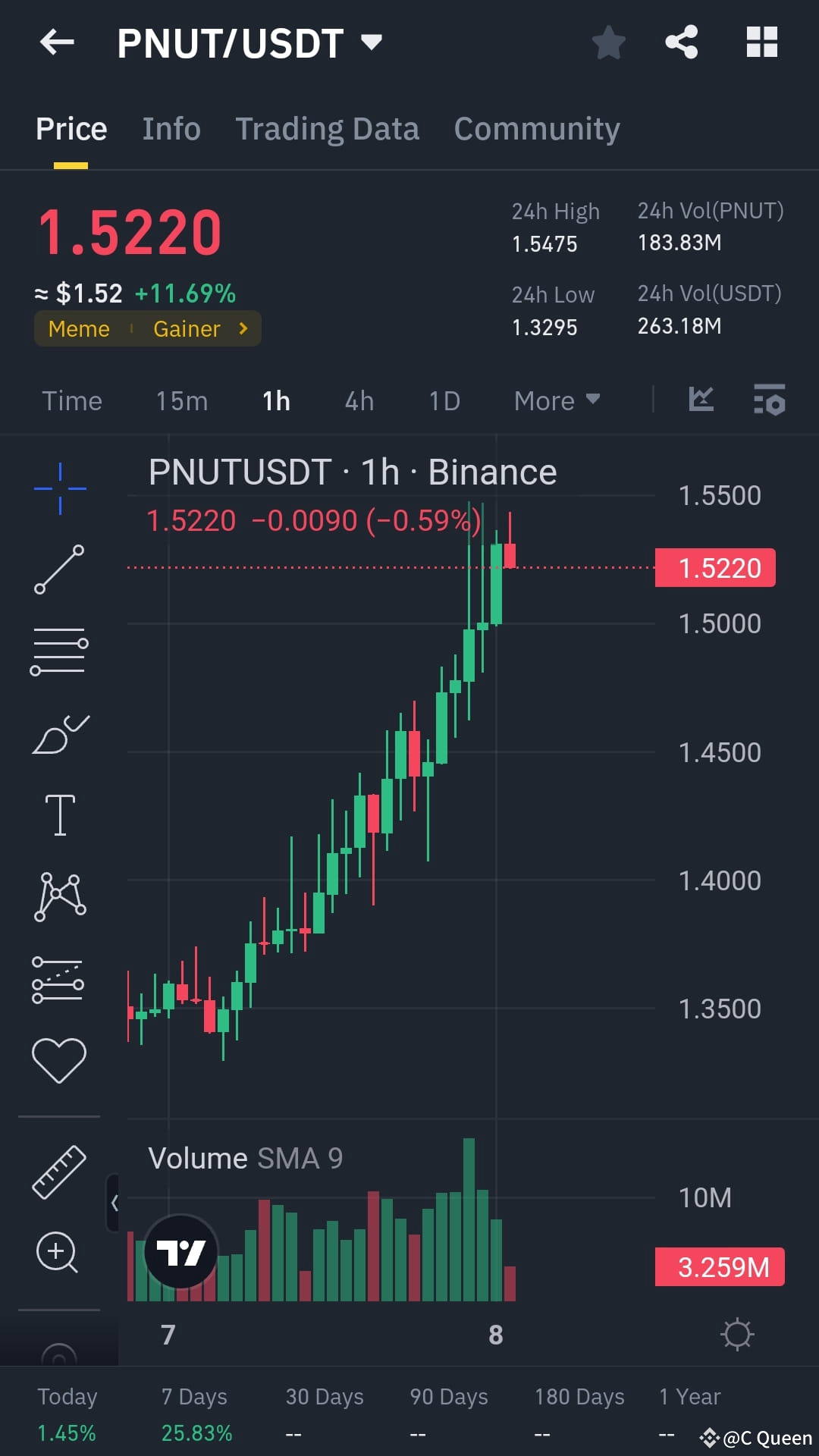Open the chart style selector
Screen dimensions: 819x1456
[701, 400]
